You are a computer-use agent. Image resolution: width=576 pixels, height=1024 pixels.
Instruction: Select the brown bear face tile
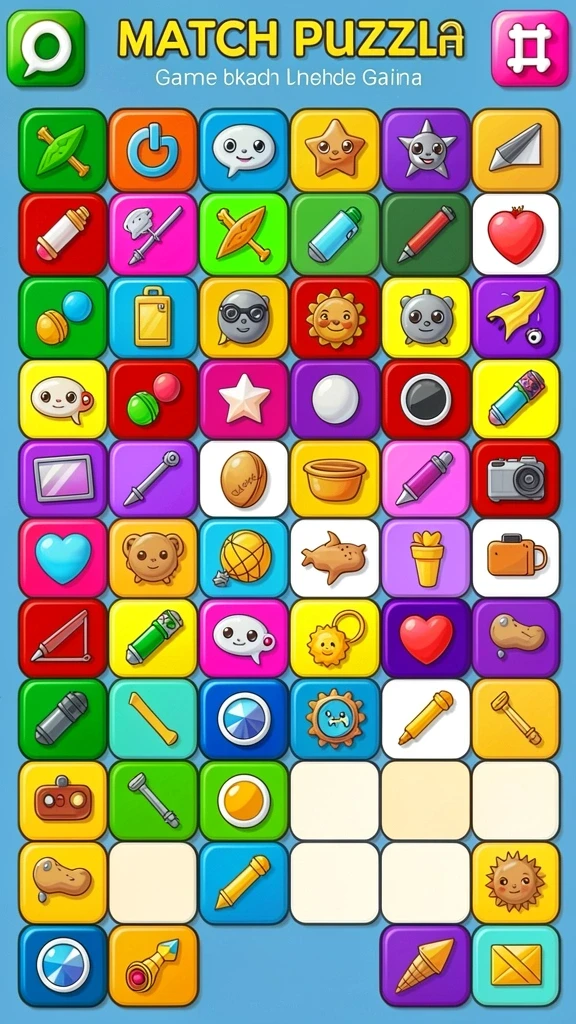(x=153, y=558)
